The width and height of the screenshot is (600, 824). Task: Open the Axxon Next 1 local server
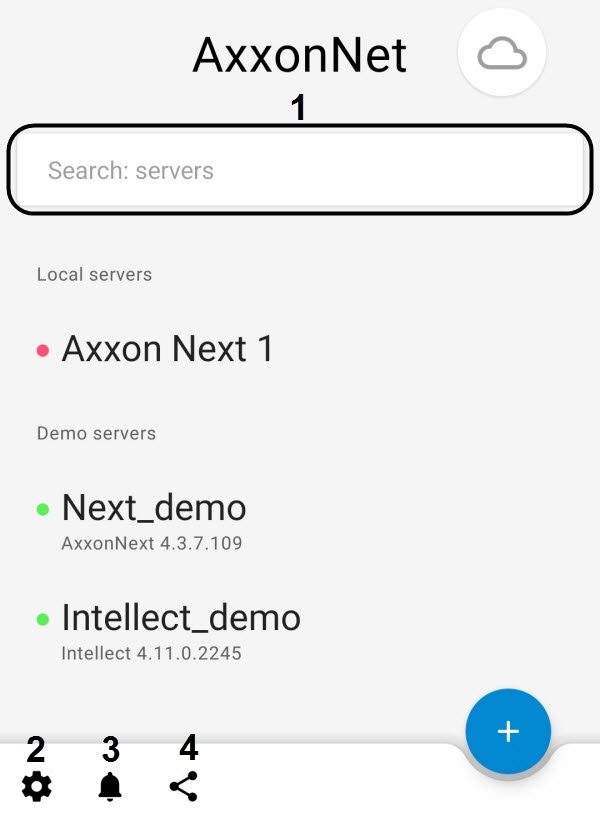pyautogui.click(x=167, y=349)
